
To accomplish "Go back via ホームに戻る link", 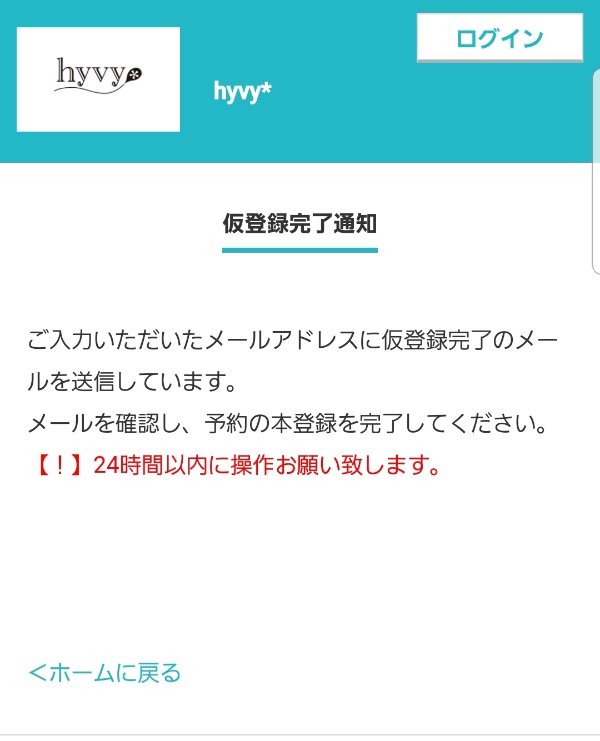I will [x=106, y=673].
